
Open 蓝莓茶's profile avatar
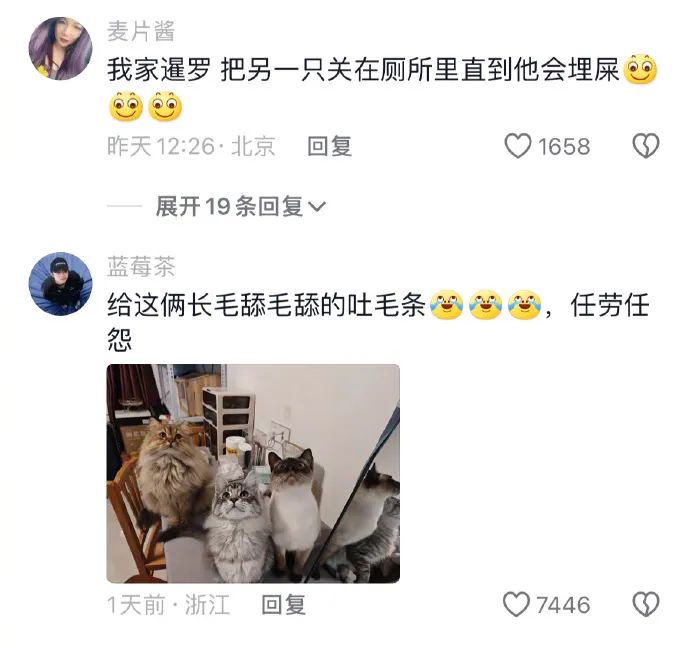60,284
